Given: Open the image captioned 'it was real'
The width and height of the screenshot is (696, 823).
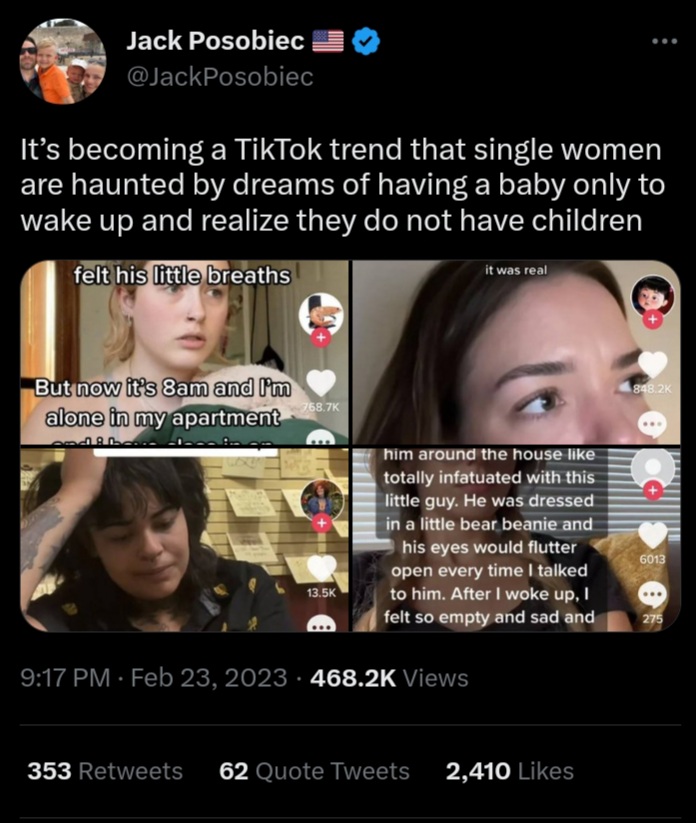Looking at the screenshot, I should 517,352.
